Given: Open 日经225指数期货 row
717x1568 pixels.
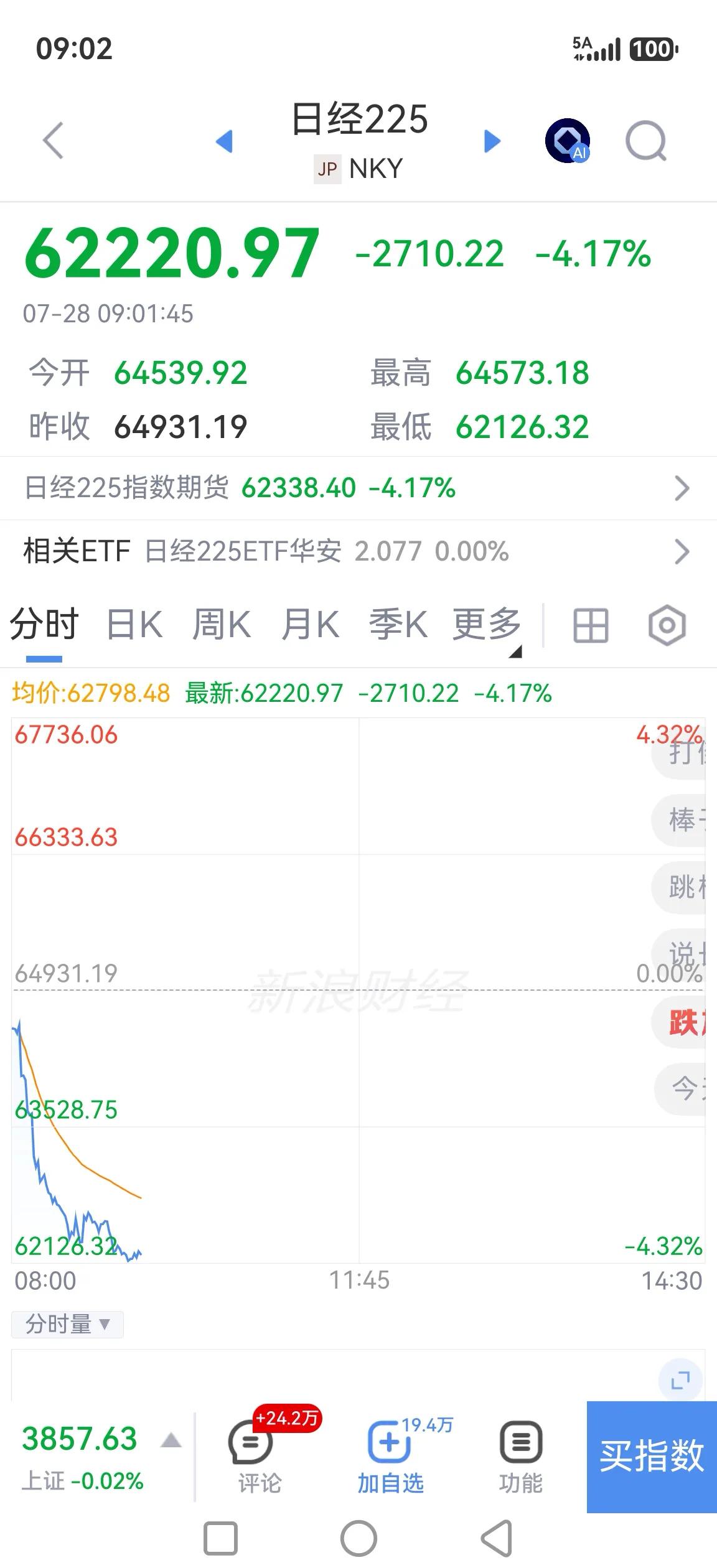Looking at the screenshot, I should pyautogui.click(x=358, y=488).
